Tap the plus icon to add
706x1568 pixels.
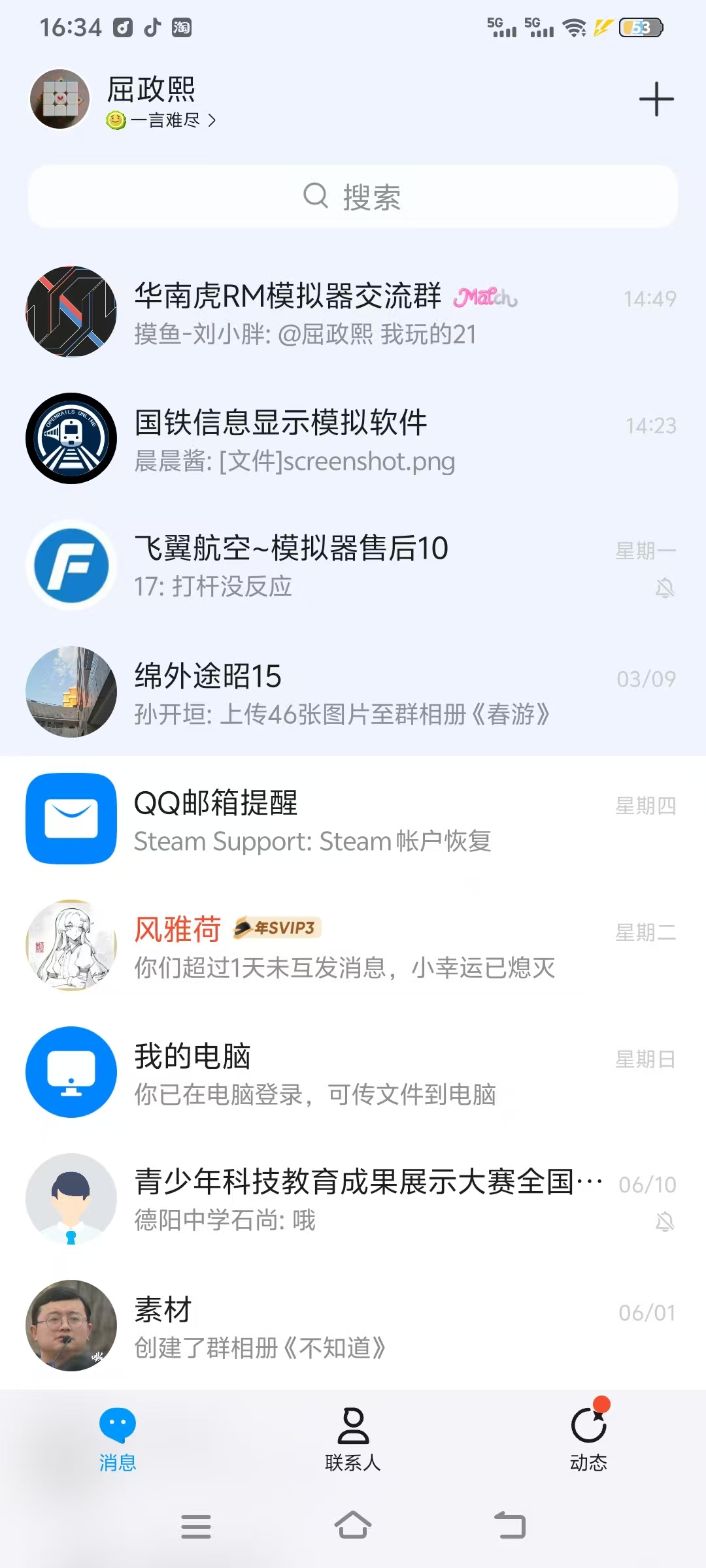coord(656,100)
